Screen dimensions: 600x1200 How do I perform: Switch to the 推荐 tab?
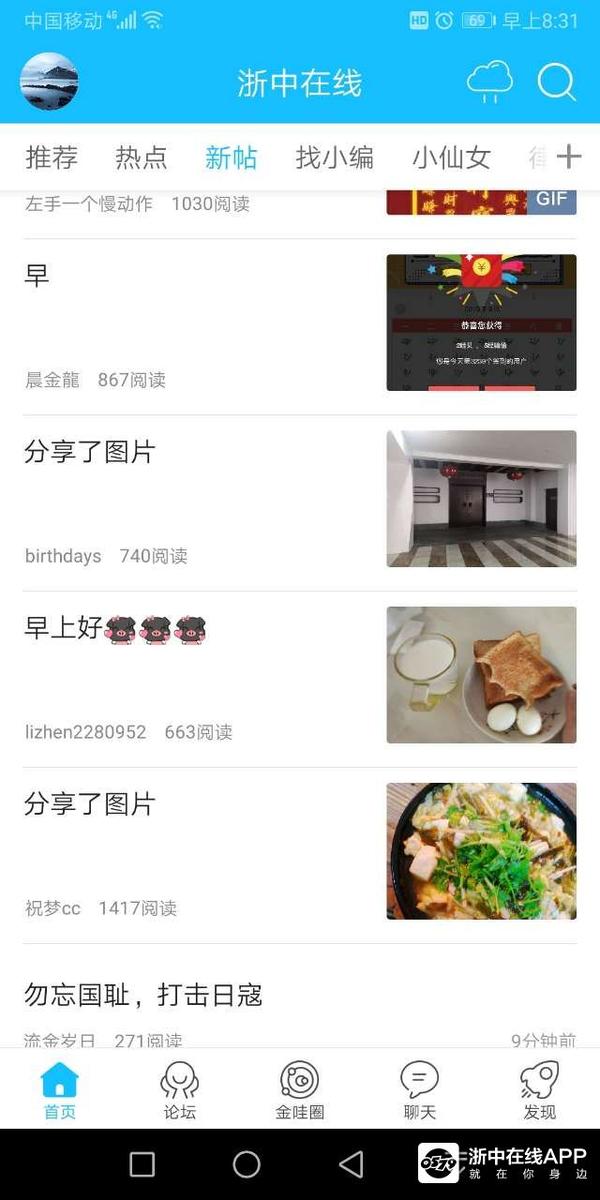coord(51,157)
